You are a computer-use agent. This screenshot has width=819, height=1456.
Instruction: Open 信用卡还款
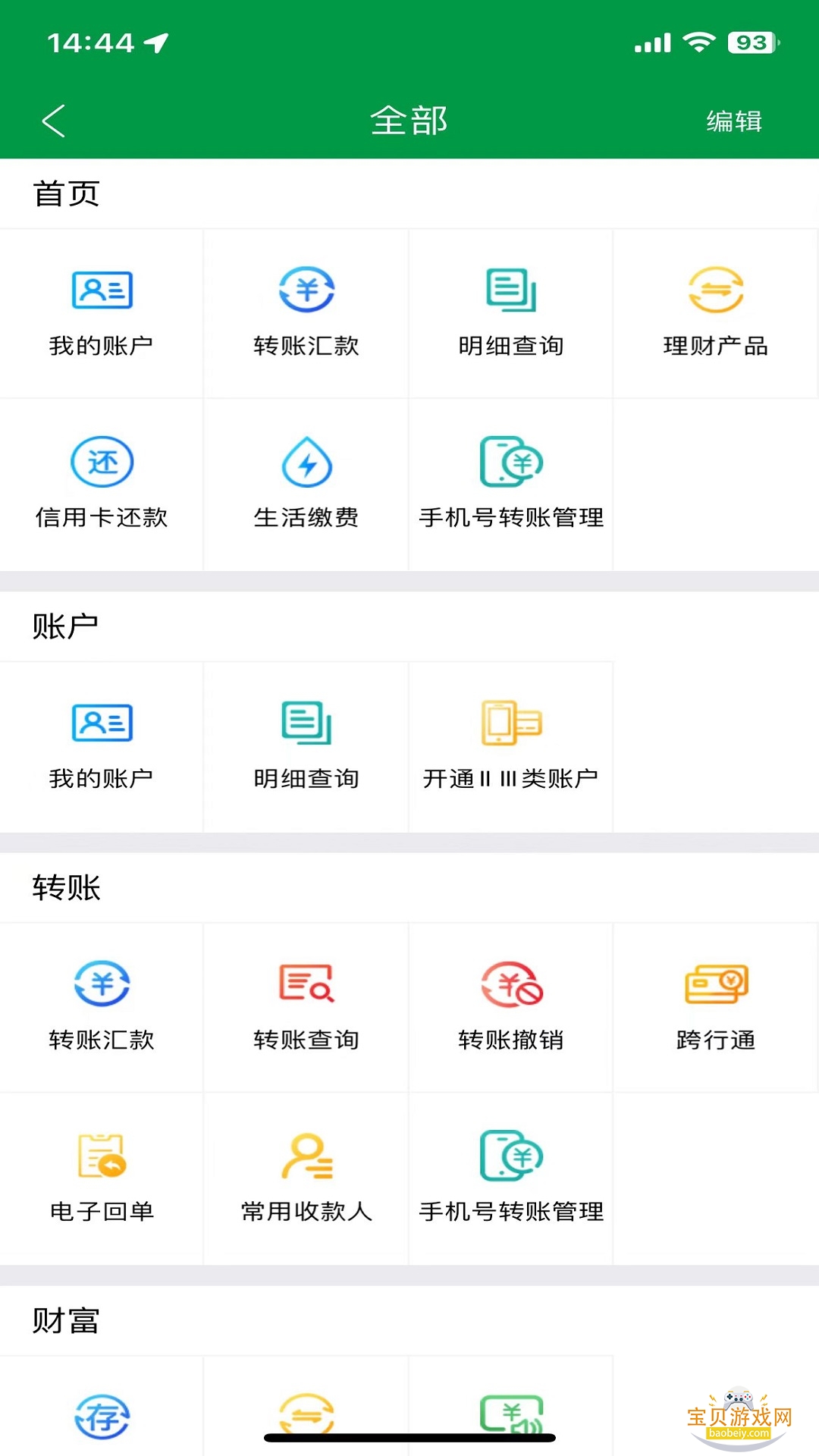coord(102,485)
